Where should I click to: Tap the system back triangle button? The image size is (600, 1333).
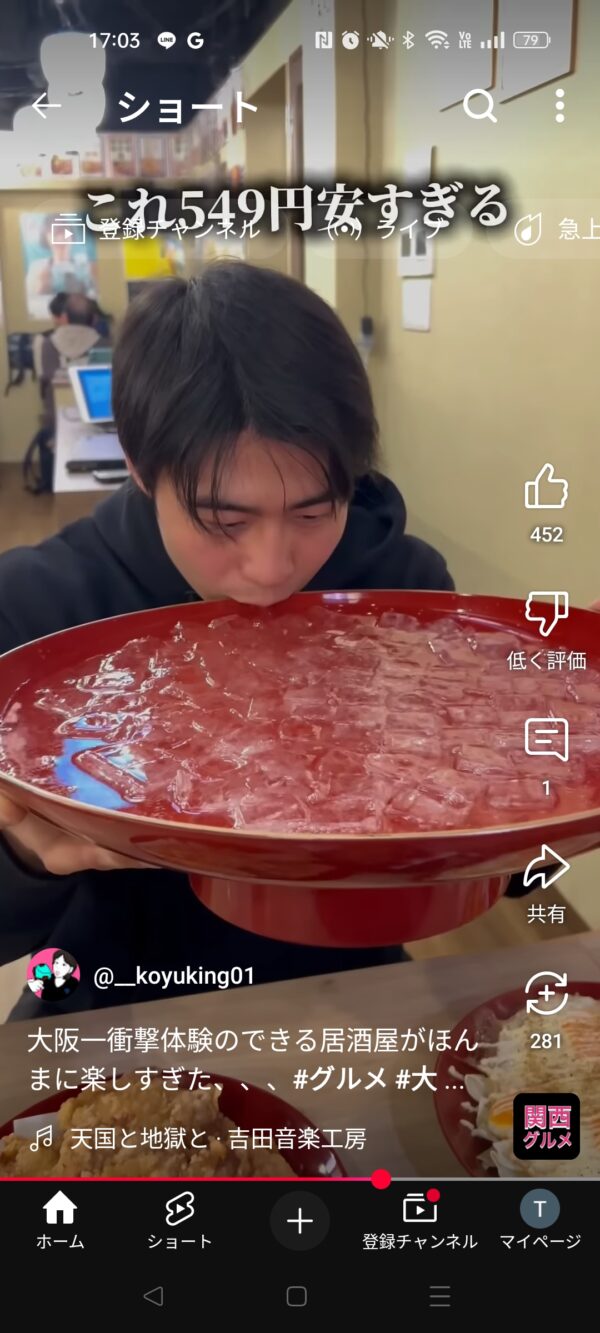click(x=153, y=1297)
